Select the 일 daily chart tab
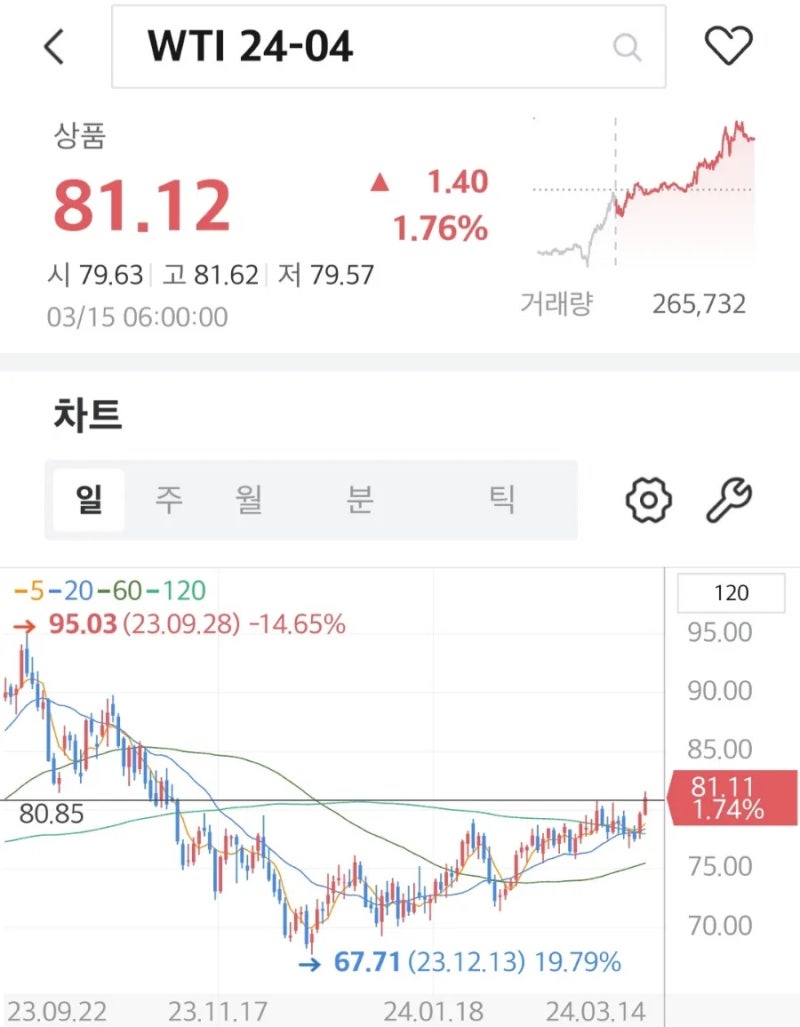Image resolution: width=800 pixels, height=1027 pixels. coord(89,500)
